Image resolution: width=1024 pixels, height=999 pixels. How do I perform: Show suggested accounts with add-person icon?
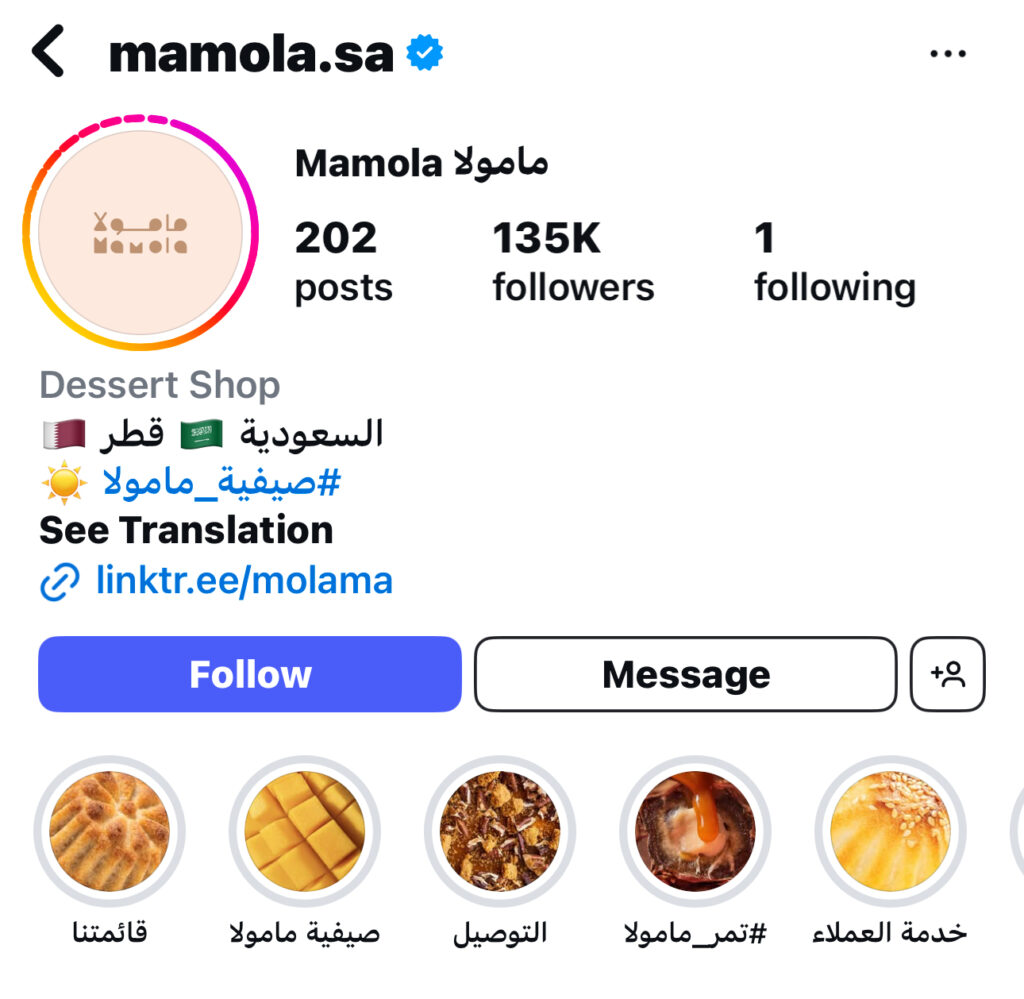(x=948, y=674)
